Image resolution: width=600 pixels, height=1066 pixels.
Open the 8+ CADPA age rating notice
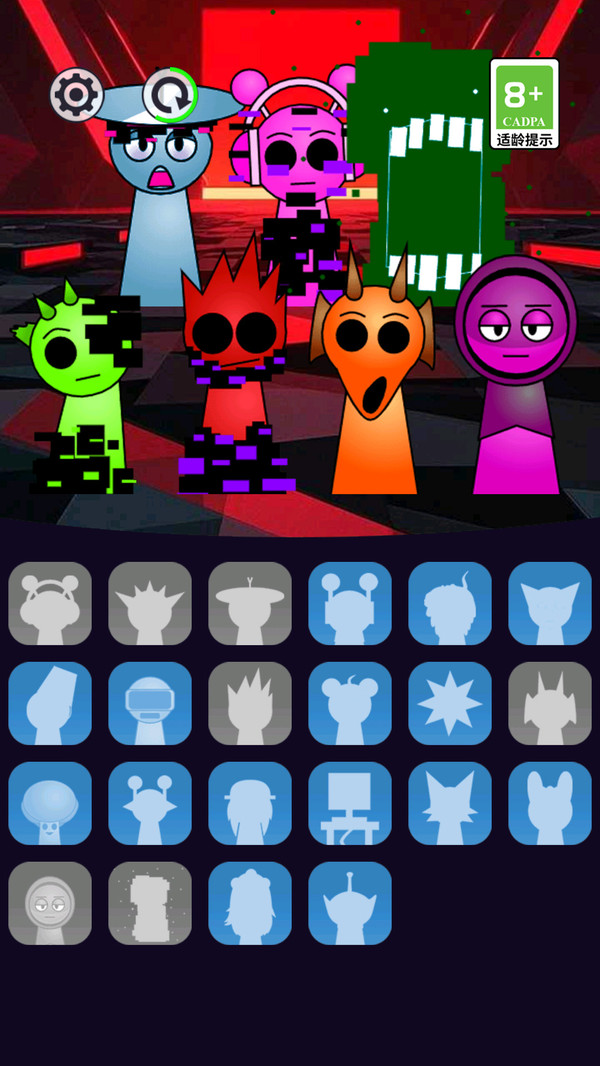524,104
